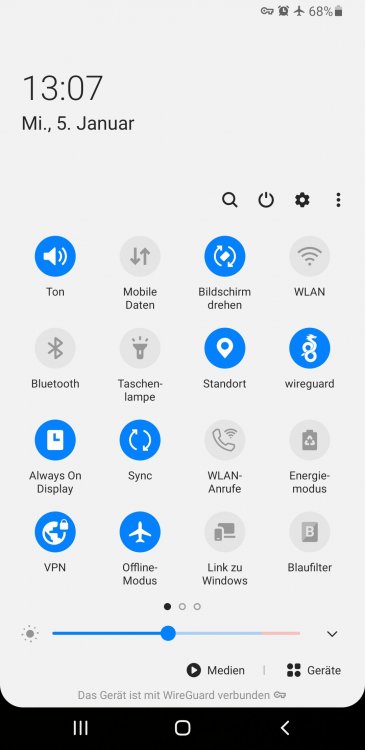This screenshot has width=365, height=750.
Task: Turn off Always On Display
Action: click(55, 440)
